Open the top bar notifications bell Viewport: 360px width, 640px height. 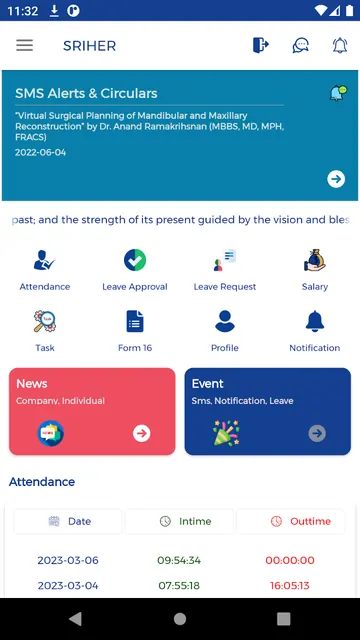(x=340, y=45)
